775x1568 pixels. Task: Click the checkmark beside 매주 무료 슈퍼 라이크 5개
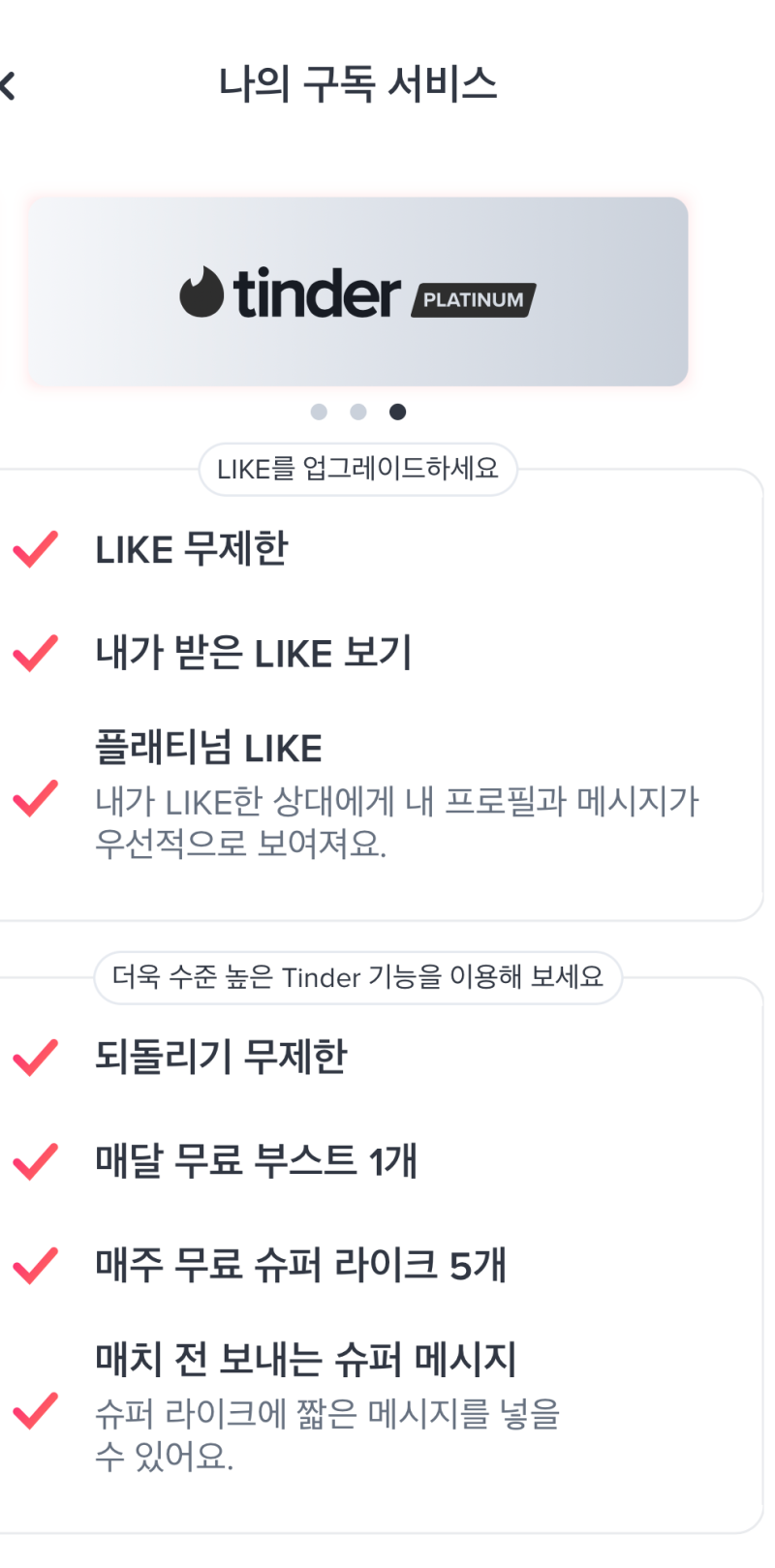tap(33, 1265)
